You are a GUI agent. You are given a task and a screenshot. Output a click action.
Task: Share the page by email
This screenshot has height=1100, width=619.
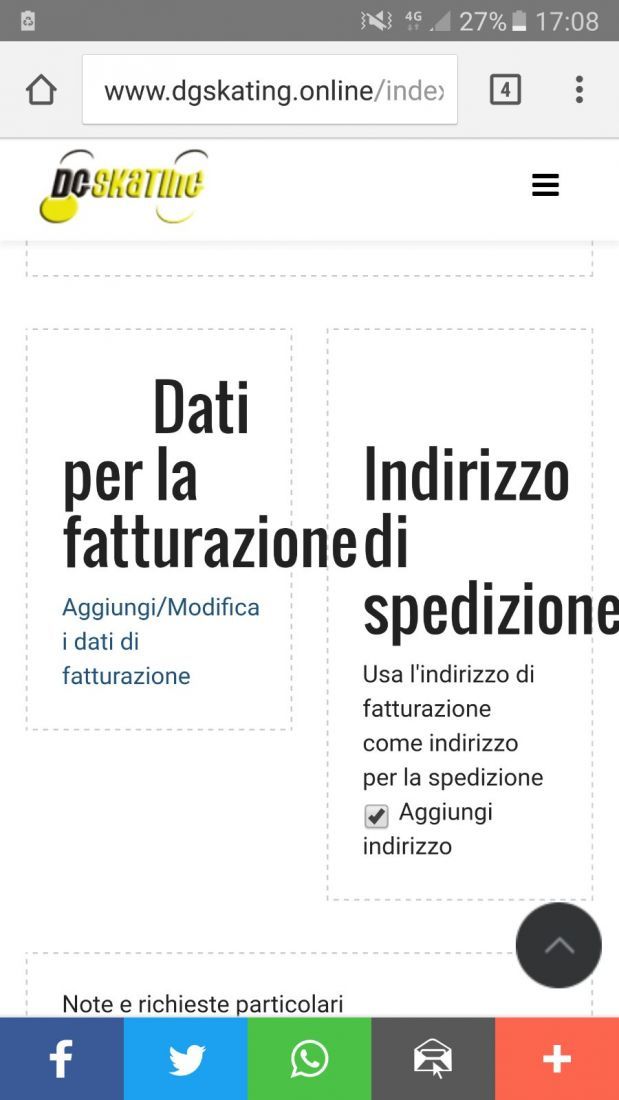(433, 1059)
